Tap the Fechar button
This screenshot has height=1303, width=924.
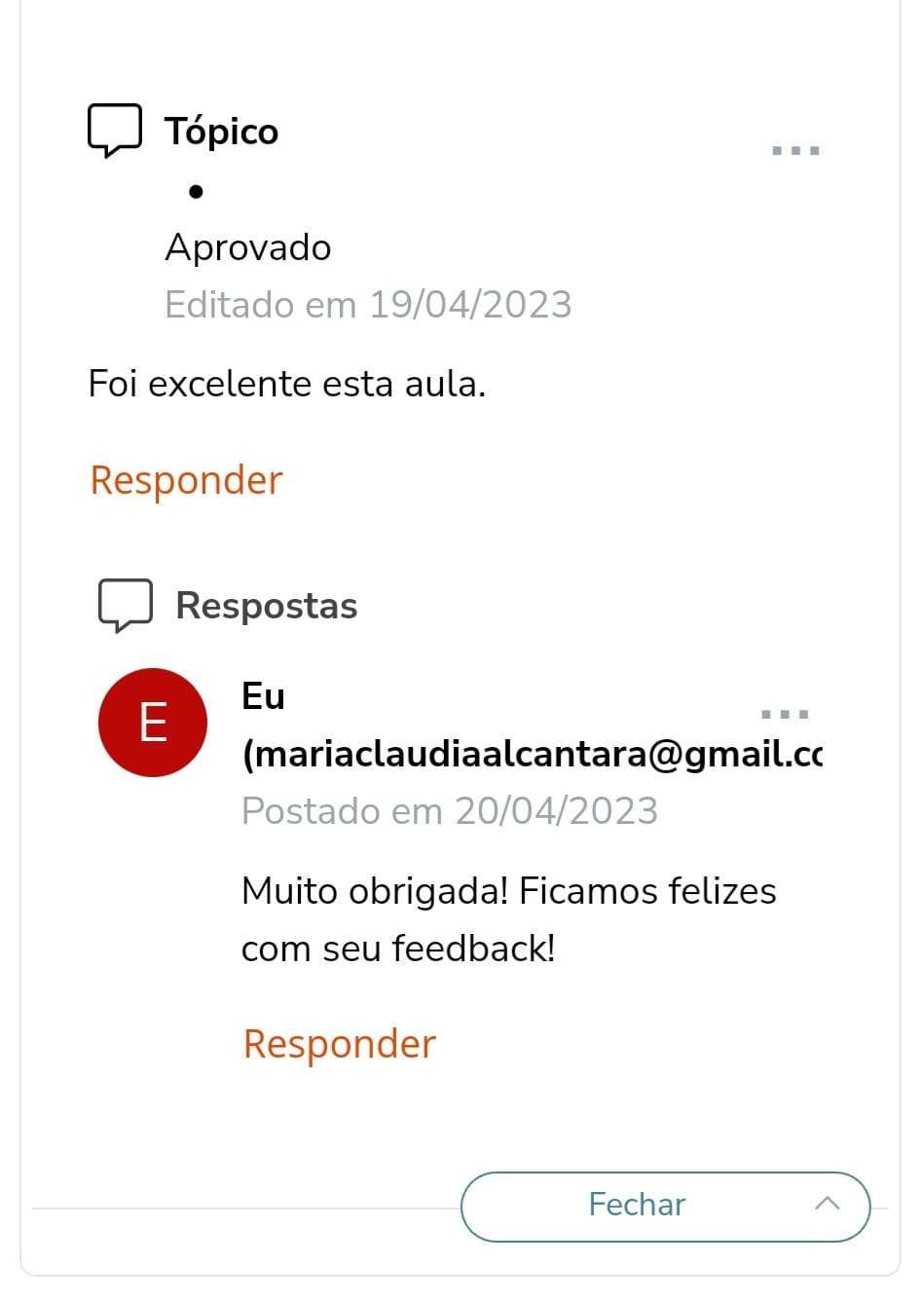point(665,1205)
